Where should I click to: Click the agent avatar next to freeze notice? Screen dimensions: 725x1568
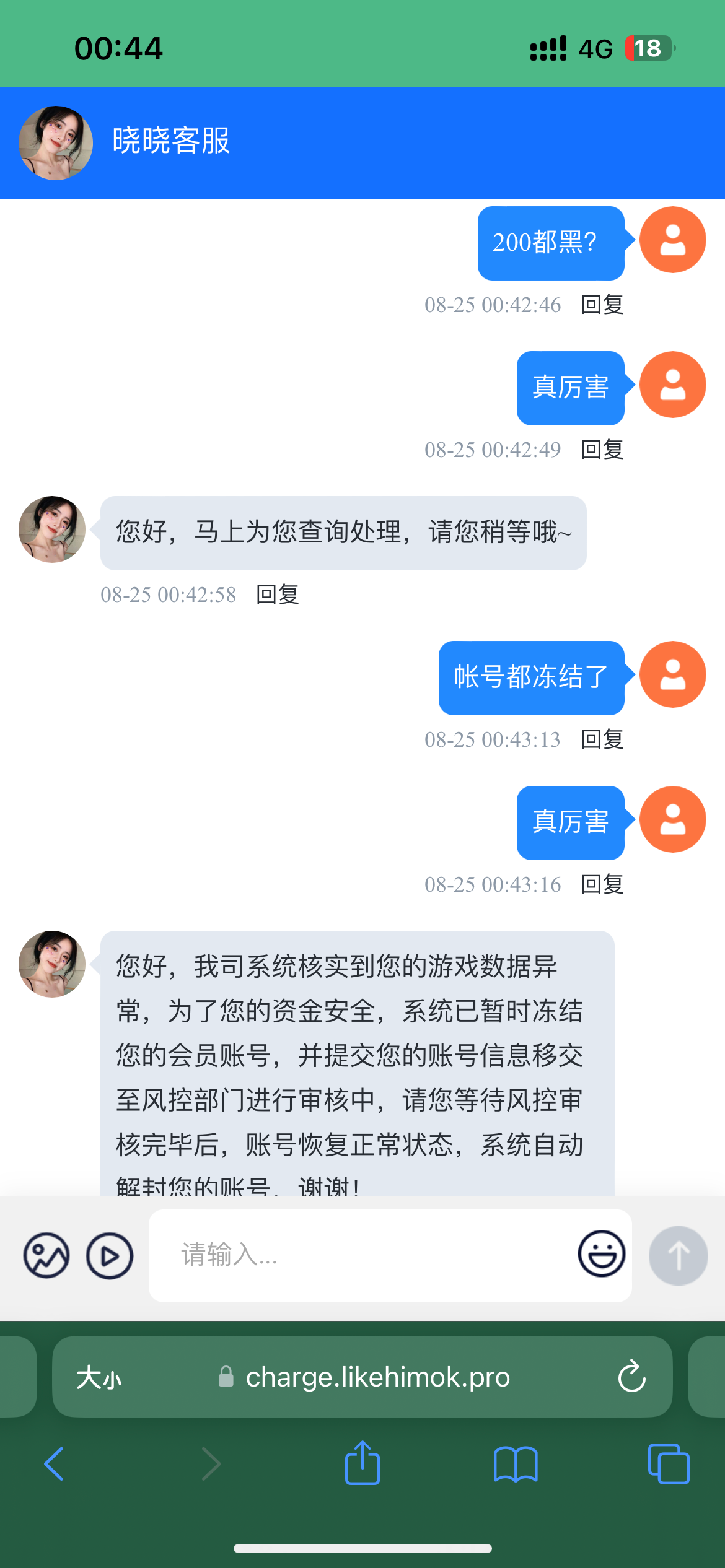51,964
